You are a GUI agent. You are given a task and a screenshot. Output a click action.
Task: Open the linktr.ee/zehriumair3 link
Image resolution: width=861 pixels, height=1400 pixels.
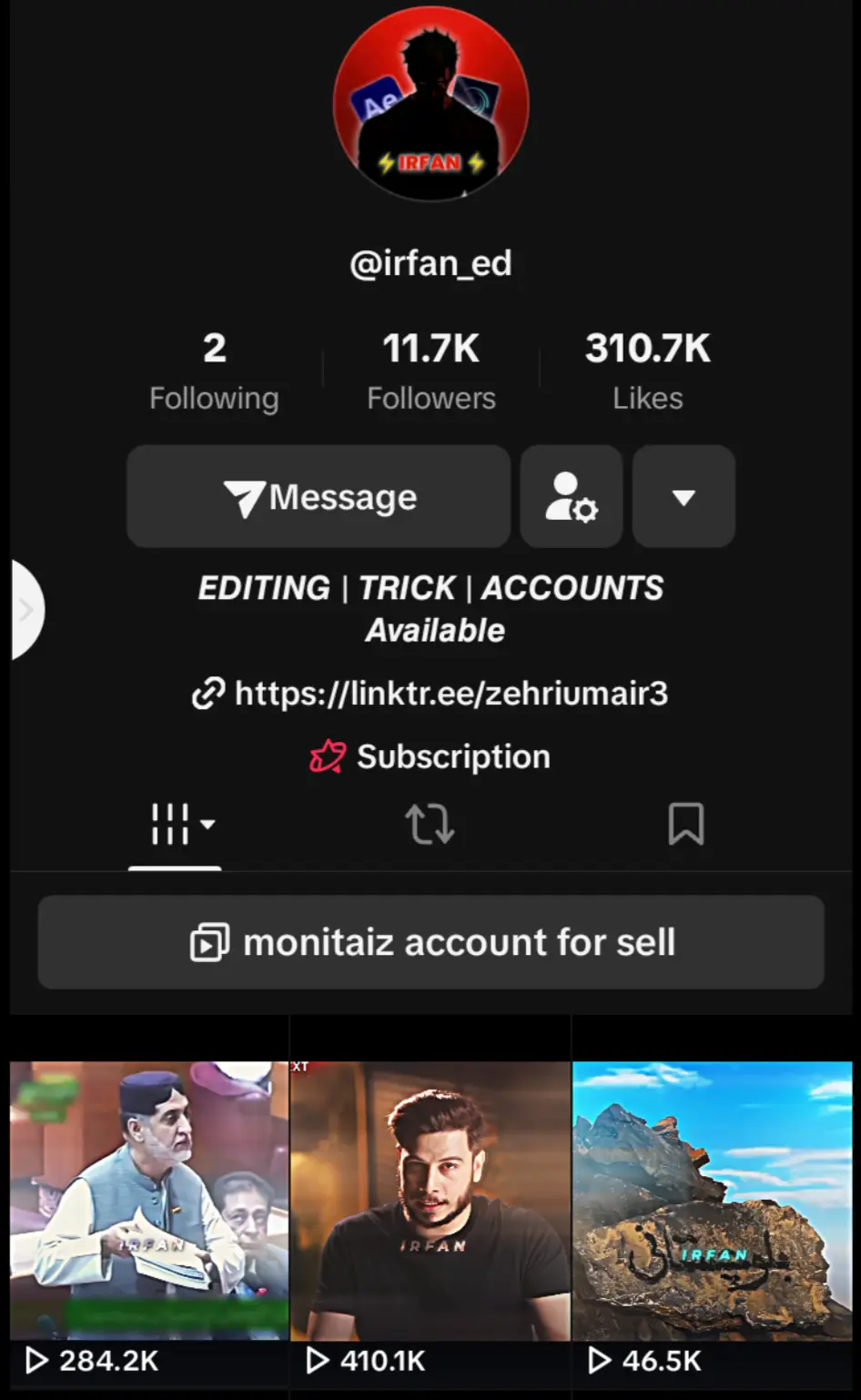430,694
